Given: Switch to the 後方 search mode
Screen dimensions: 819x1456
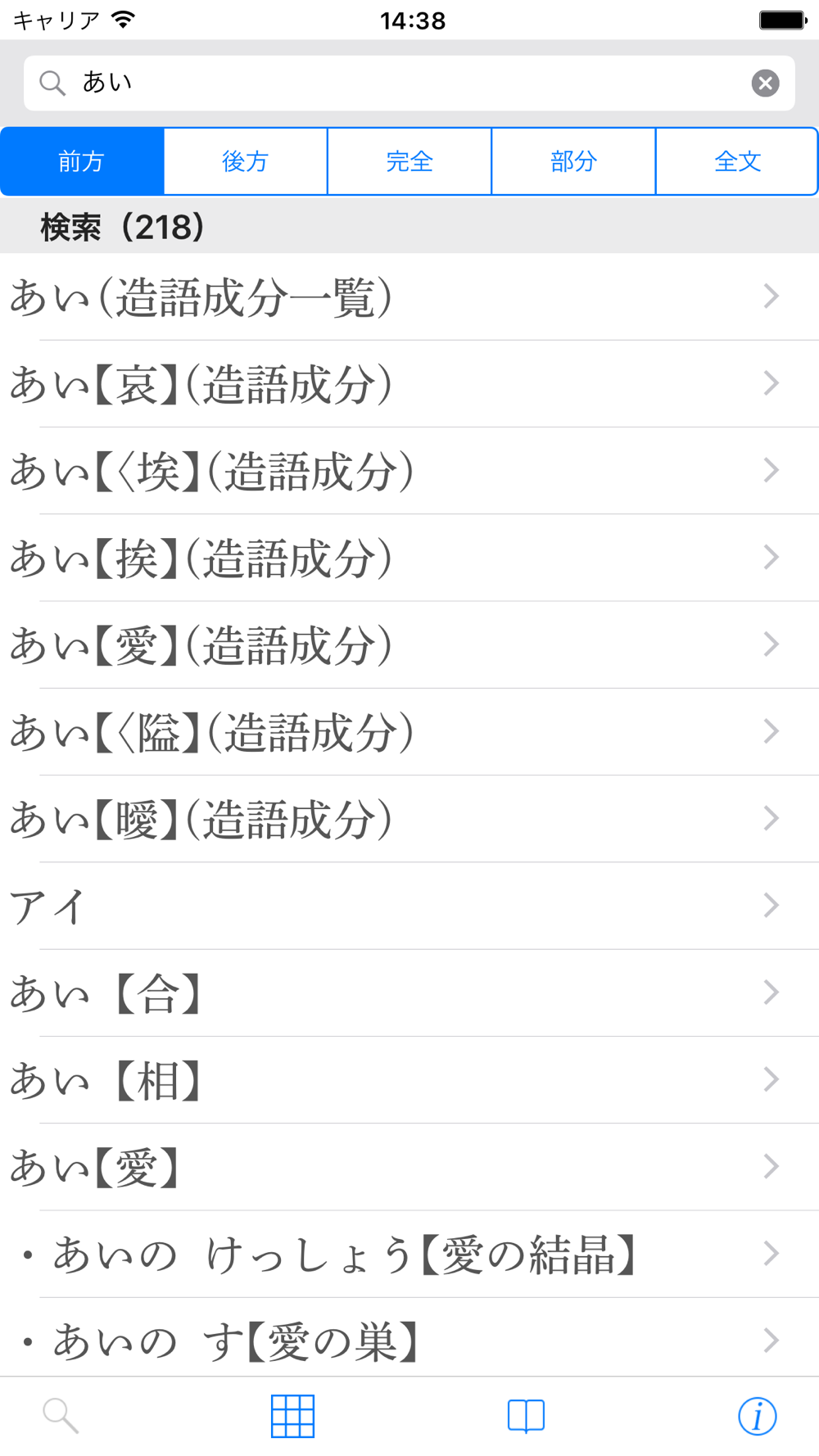Looking at the screenshot, I should (246, 161).
